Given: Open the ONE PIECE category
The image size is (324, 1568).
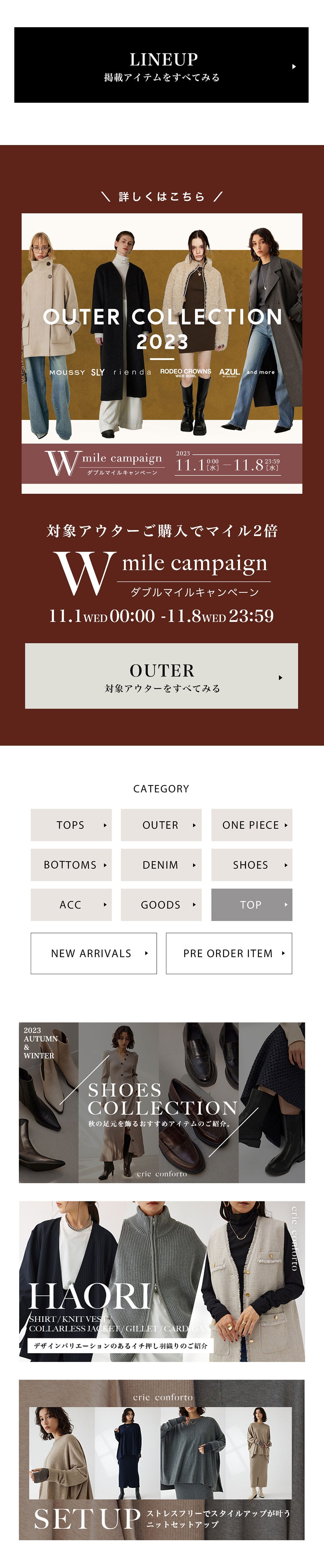Looking at the screenshot, I should point(252,825).
